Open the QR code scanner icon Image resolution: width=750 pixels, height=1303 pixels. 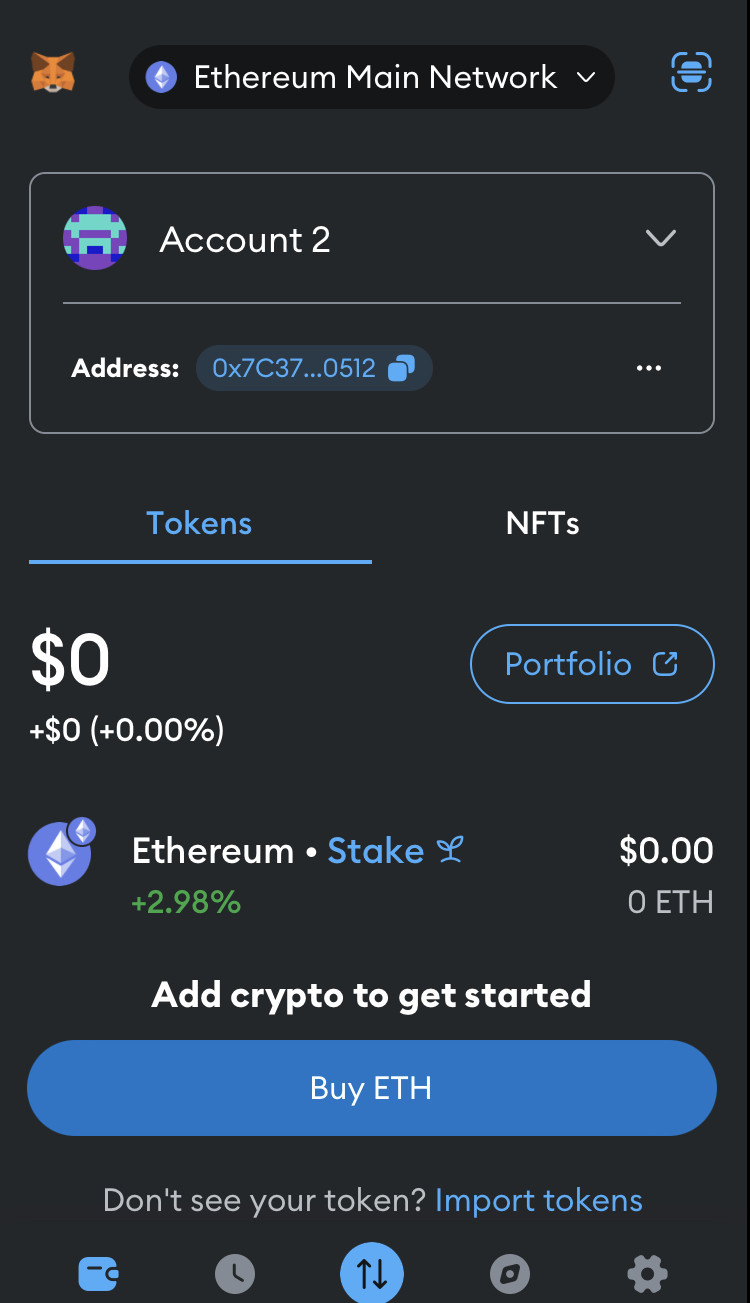691,74
